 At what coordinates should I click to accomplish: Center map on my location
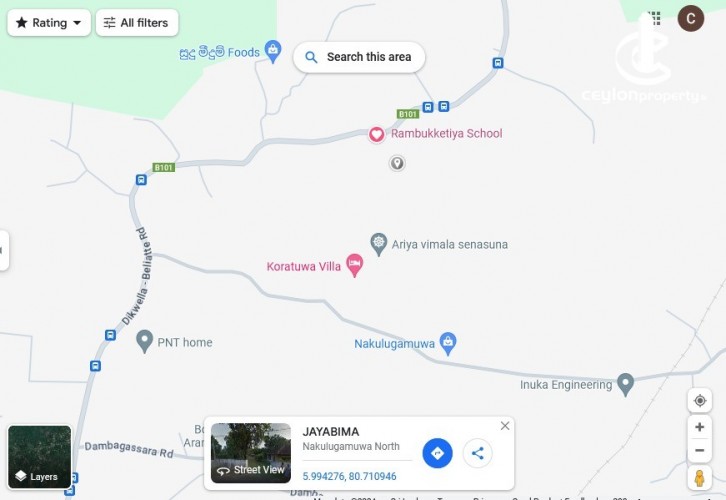click(700, 401)
